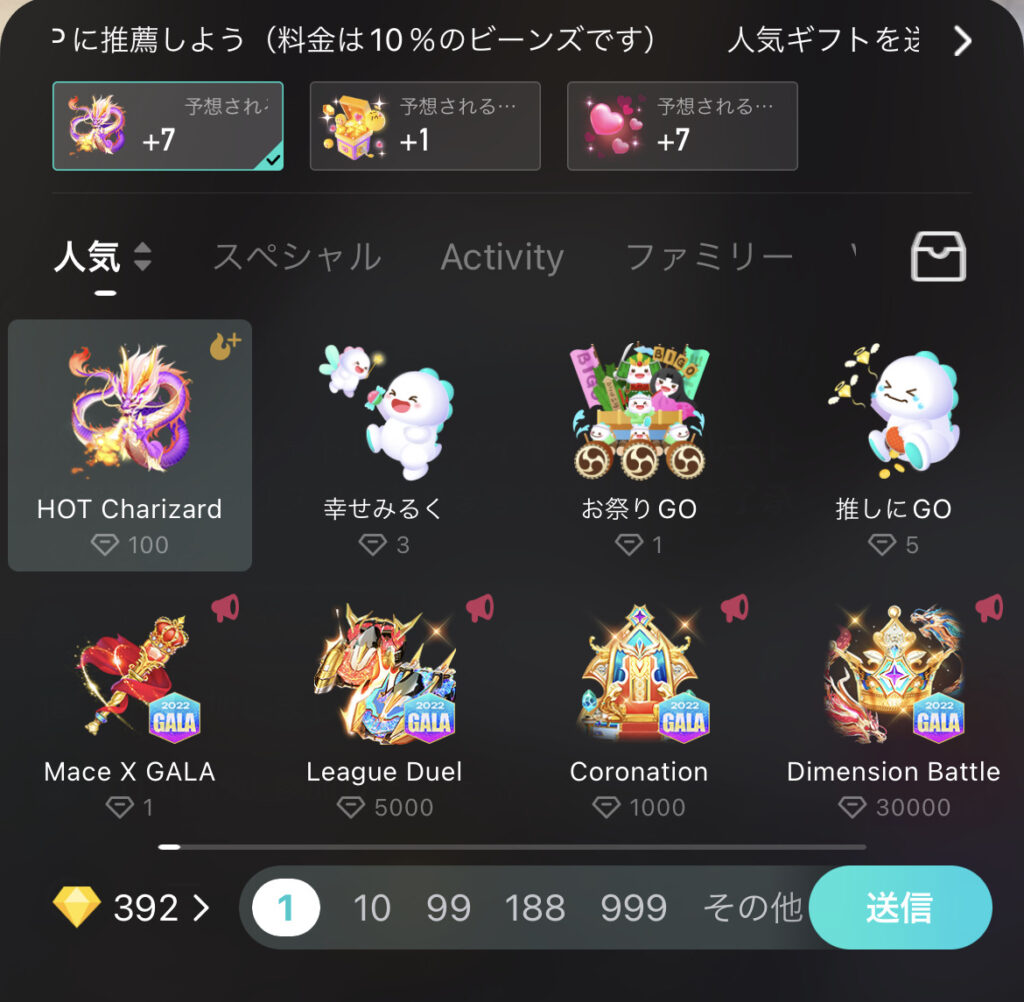Pick the Dimension Battle gift
Image resolution: width=1024 pixels, height=1002 pixels.
tap(892, 705)
